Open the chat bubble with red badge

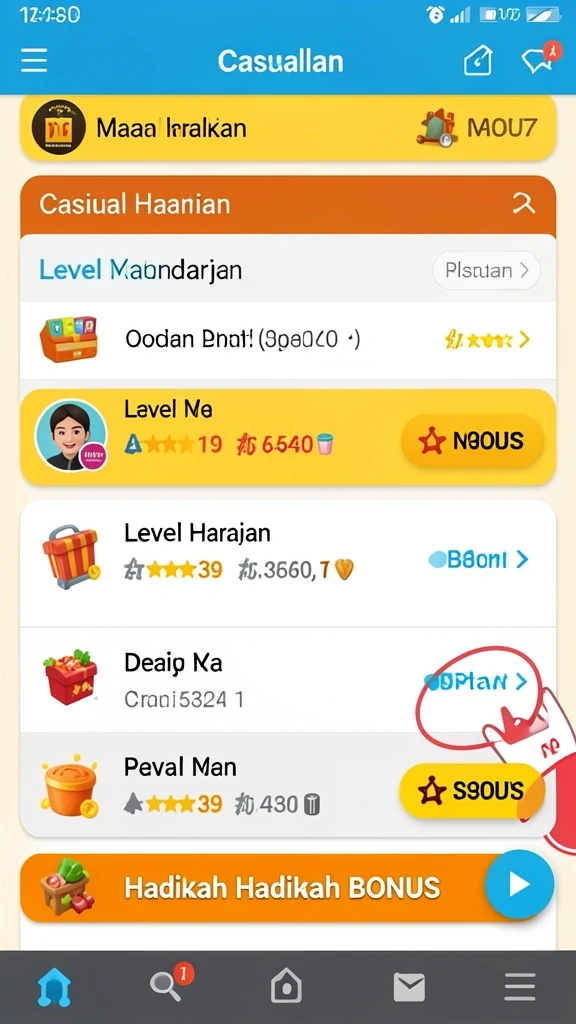(539, 59)
